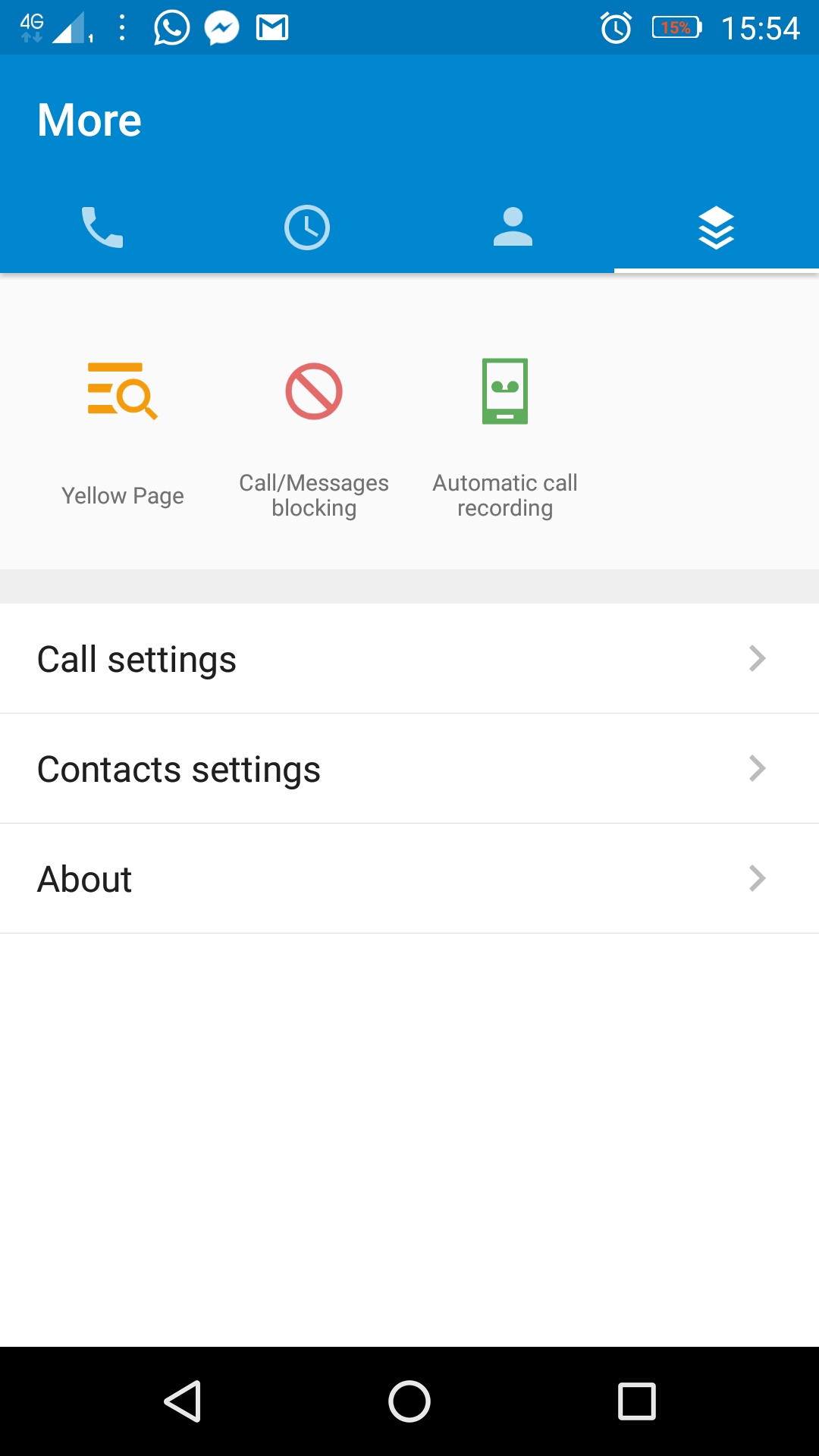This screenshot has height=1456, width=819.
Task: Open Yellow Page
Action: click(123, 432)
